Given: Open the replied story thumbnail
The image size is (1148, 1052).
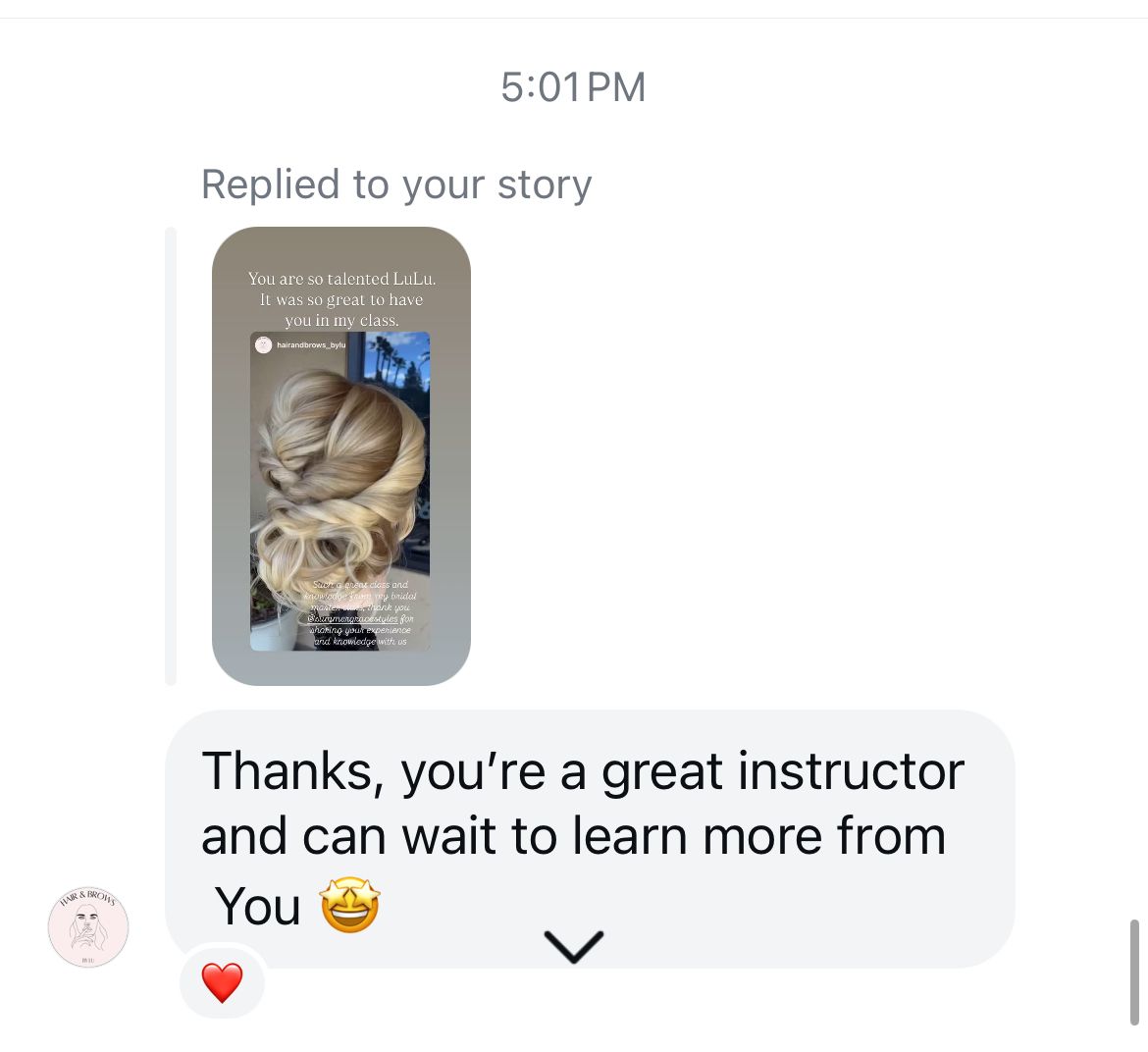Looking at the screenshot, I should pyautogui.click(x=340, y=455).
